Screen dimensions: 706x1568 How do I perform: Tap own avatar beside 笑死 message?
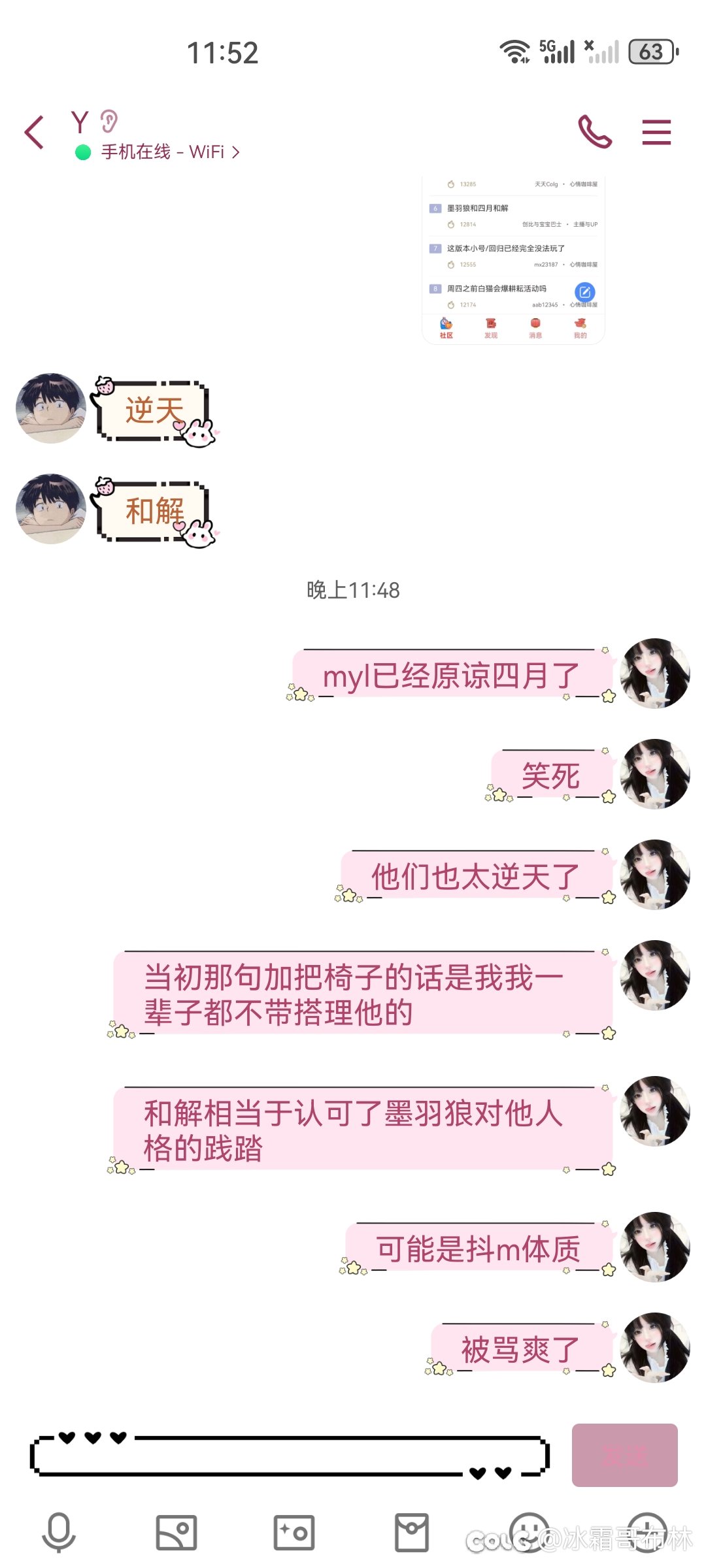click(x=655, y=774)
